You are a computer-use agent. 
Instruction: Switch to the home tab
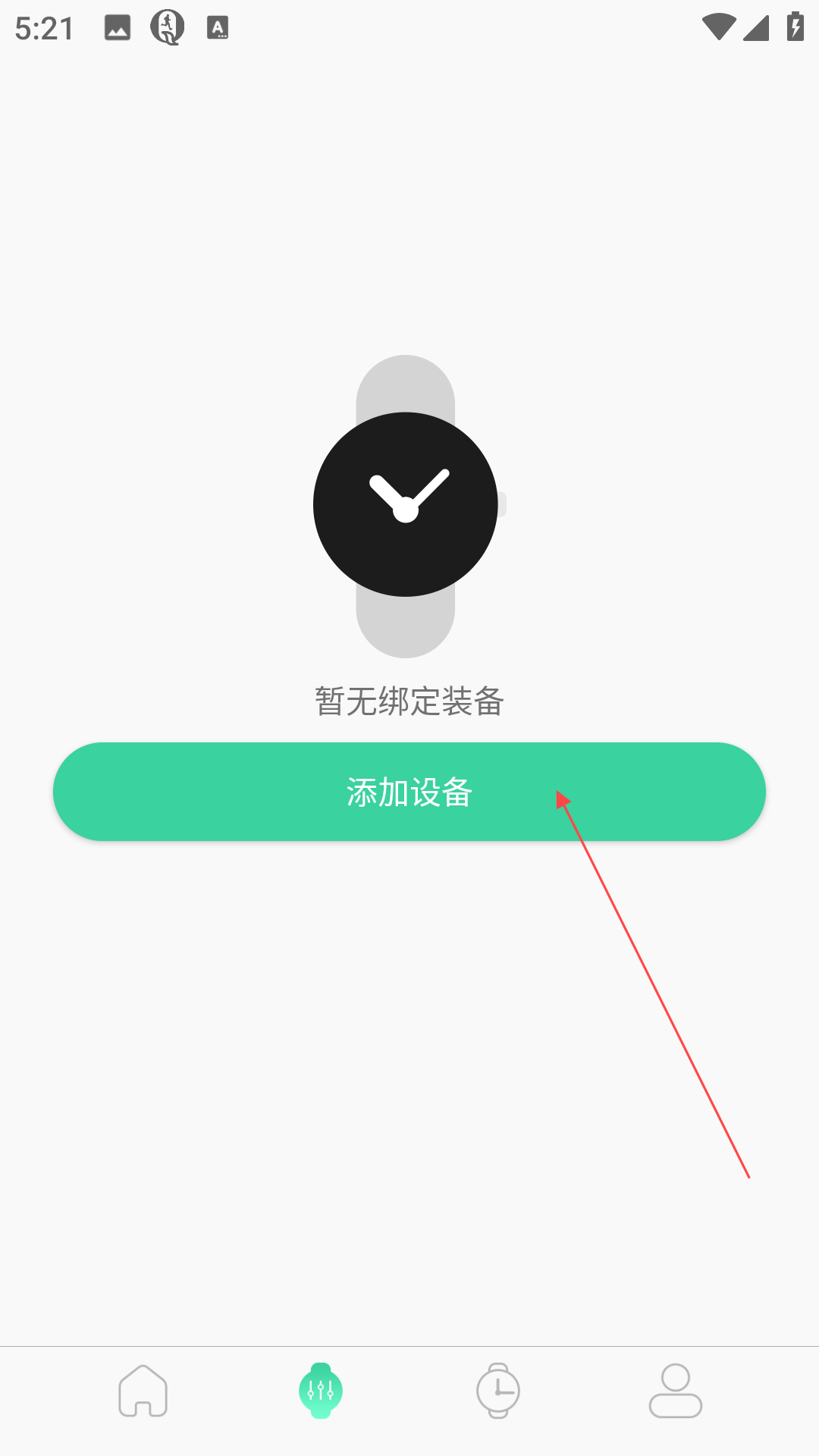[x=143, y=1391]
